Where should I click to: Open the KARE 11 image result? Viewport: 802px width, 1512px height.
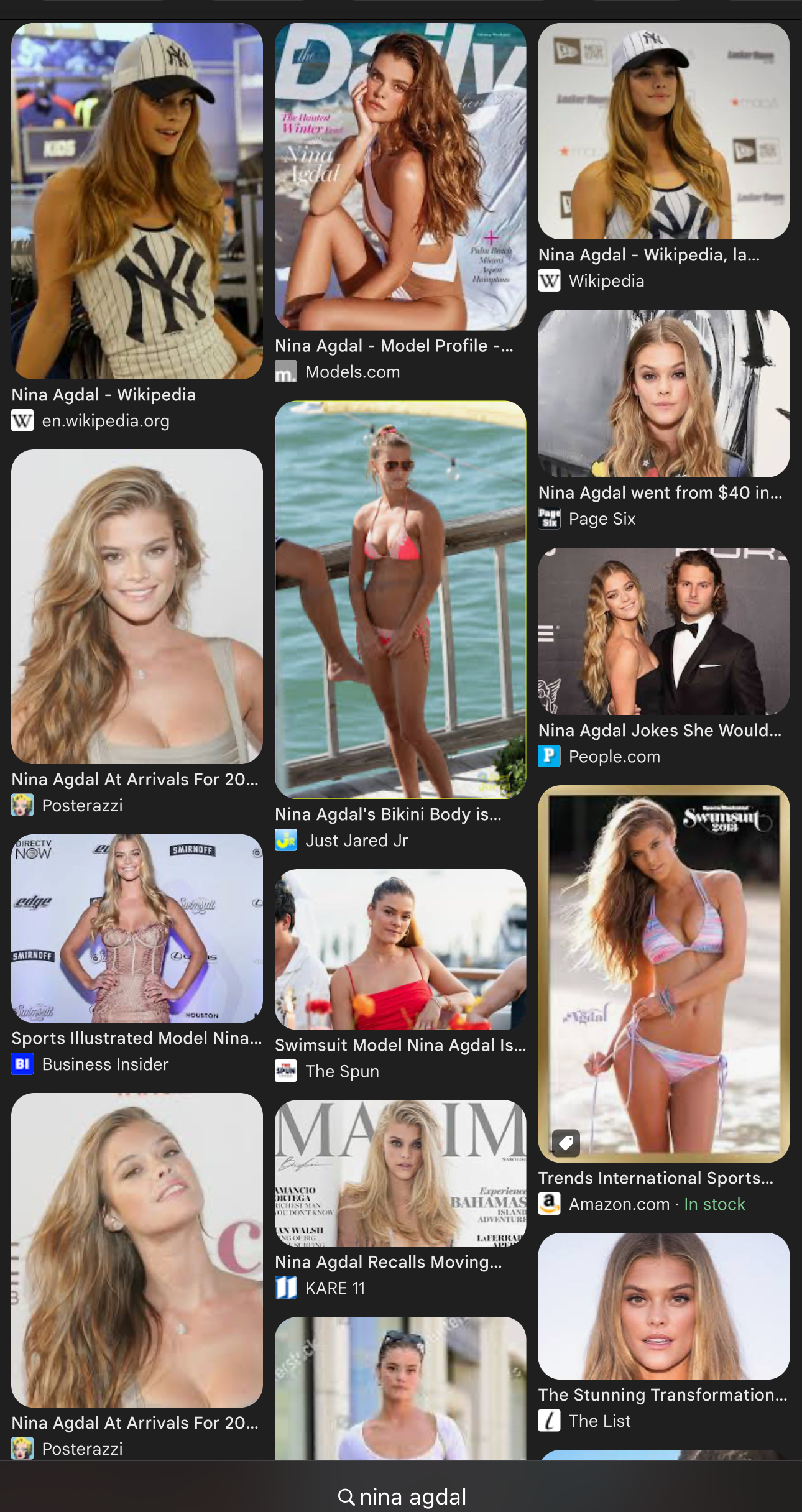point(400,1173)
